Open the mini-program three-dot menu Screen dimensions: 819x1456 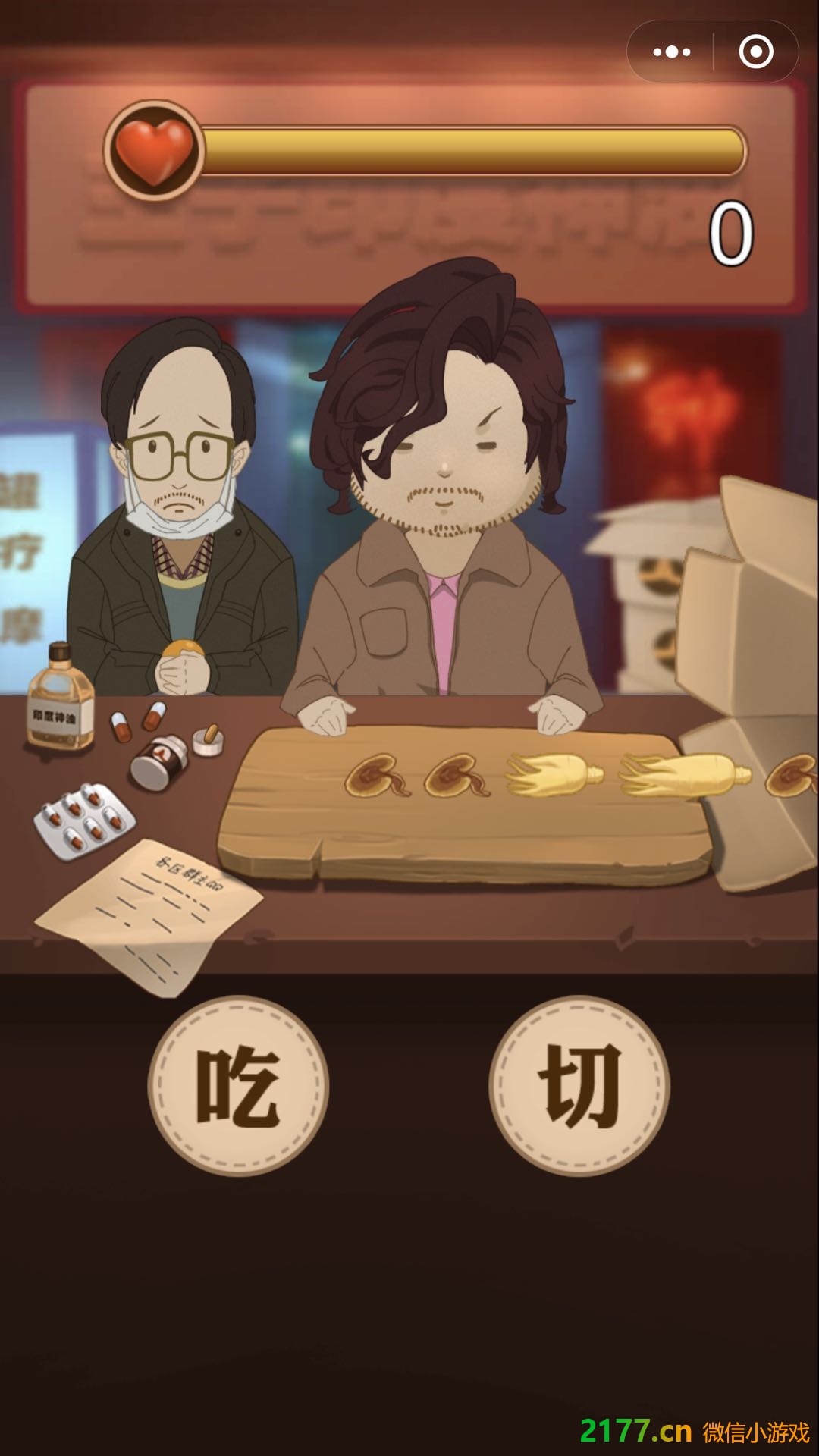coord(672,52)
